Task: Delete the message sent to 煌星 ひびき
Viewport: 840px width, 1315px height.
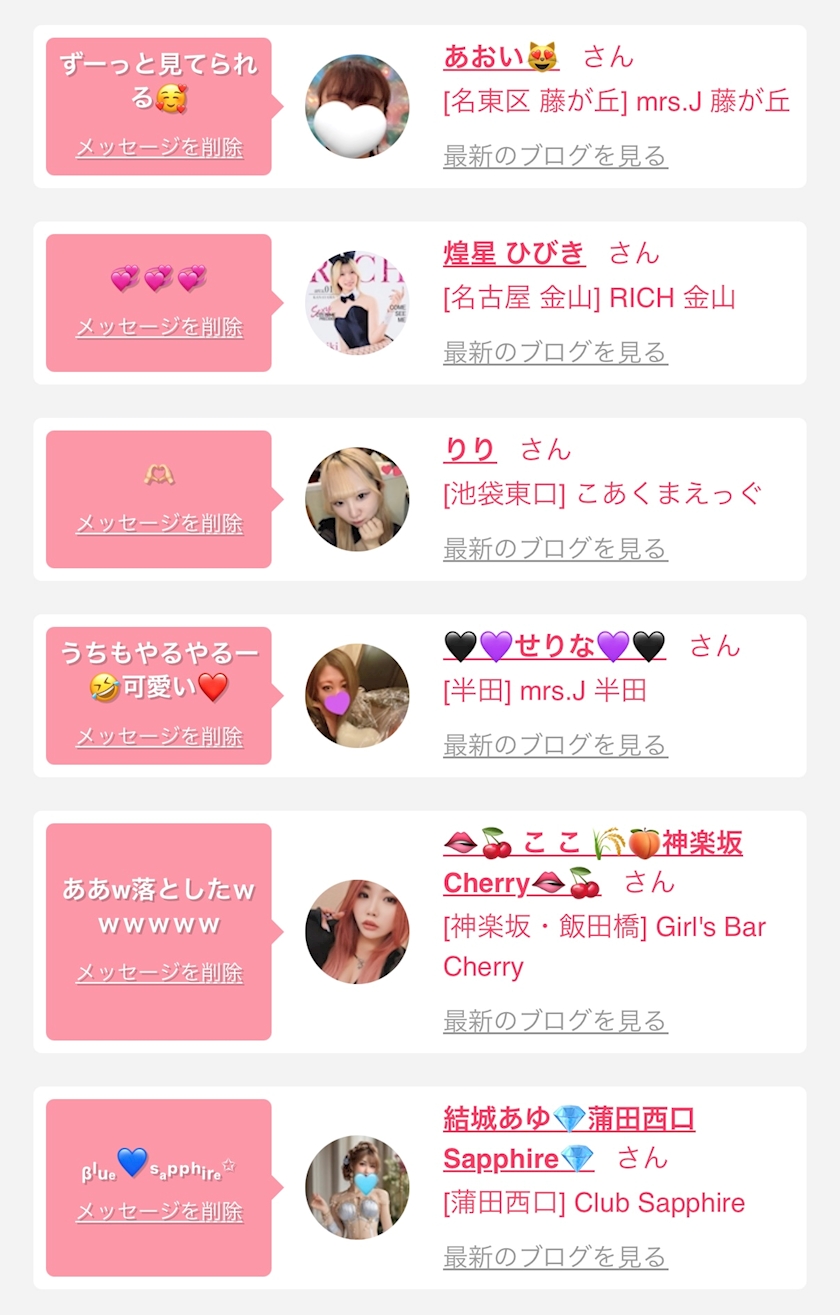Action: click(x=159, y=327)
